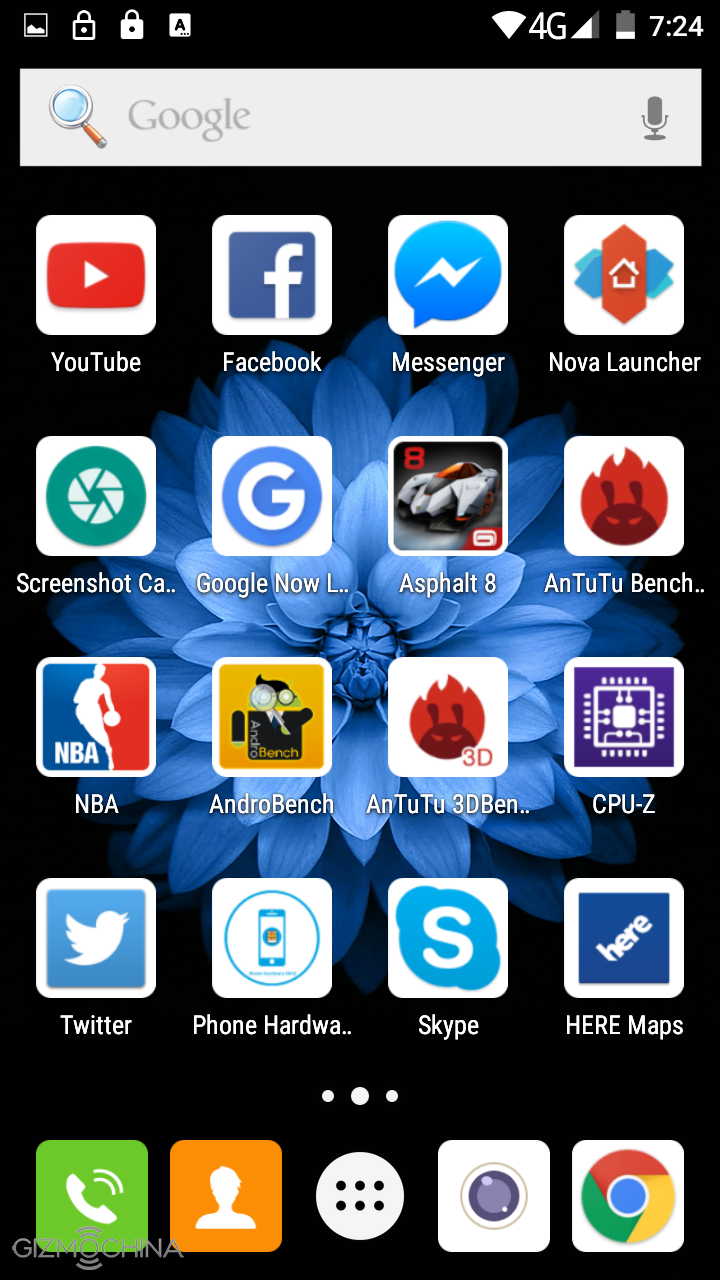Viewport: 720px width, 1280px height.
Task: Open Messenger
Action: tap(448, 276)
